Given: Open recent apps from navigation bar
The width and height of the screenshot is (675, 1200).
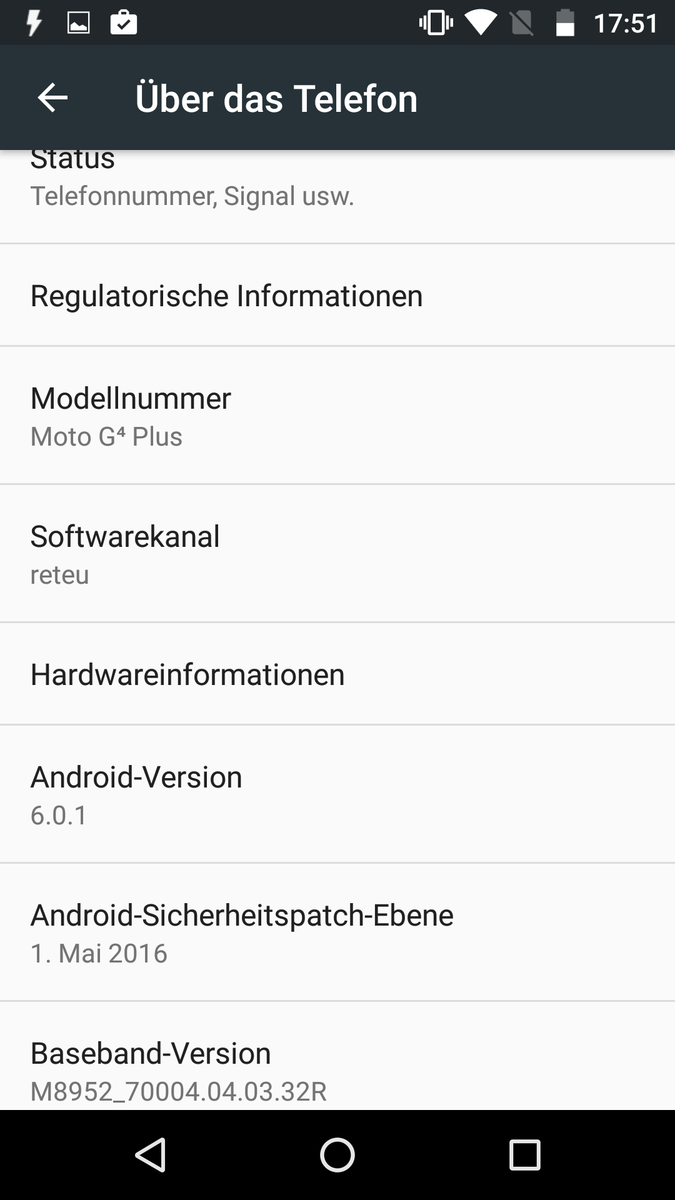Looking at the screenshot, I should tap(524, 1155).
